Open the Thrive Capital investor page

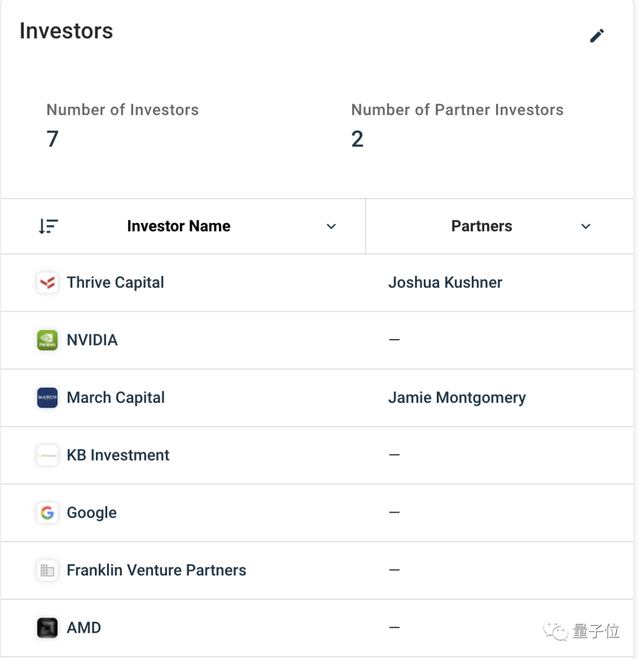point(115,283)
